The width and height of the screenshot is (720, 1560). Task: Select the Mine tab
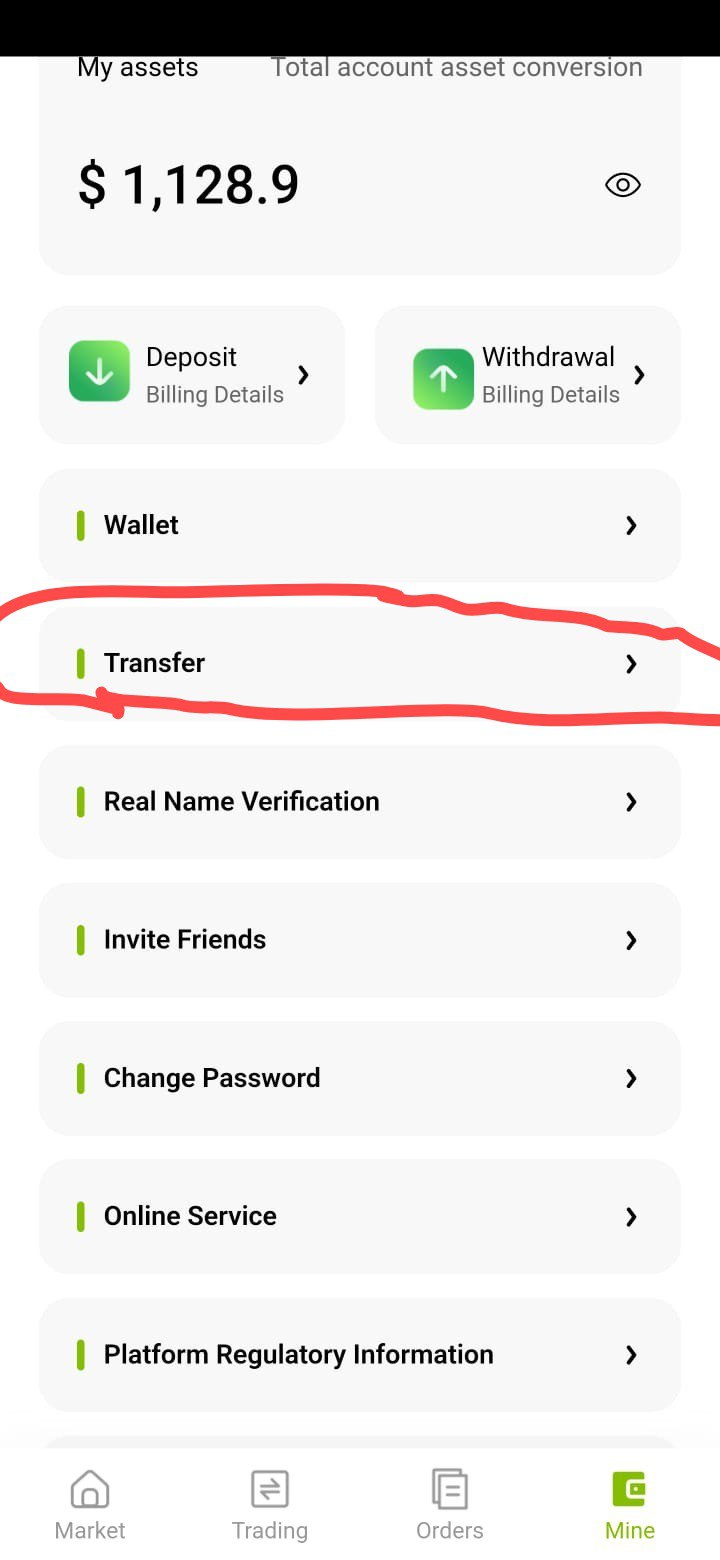630,1505
